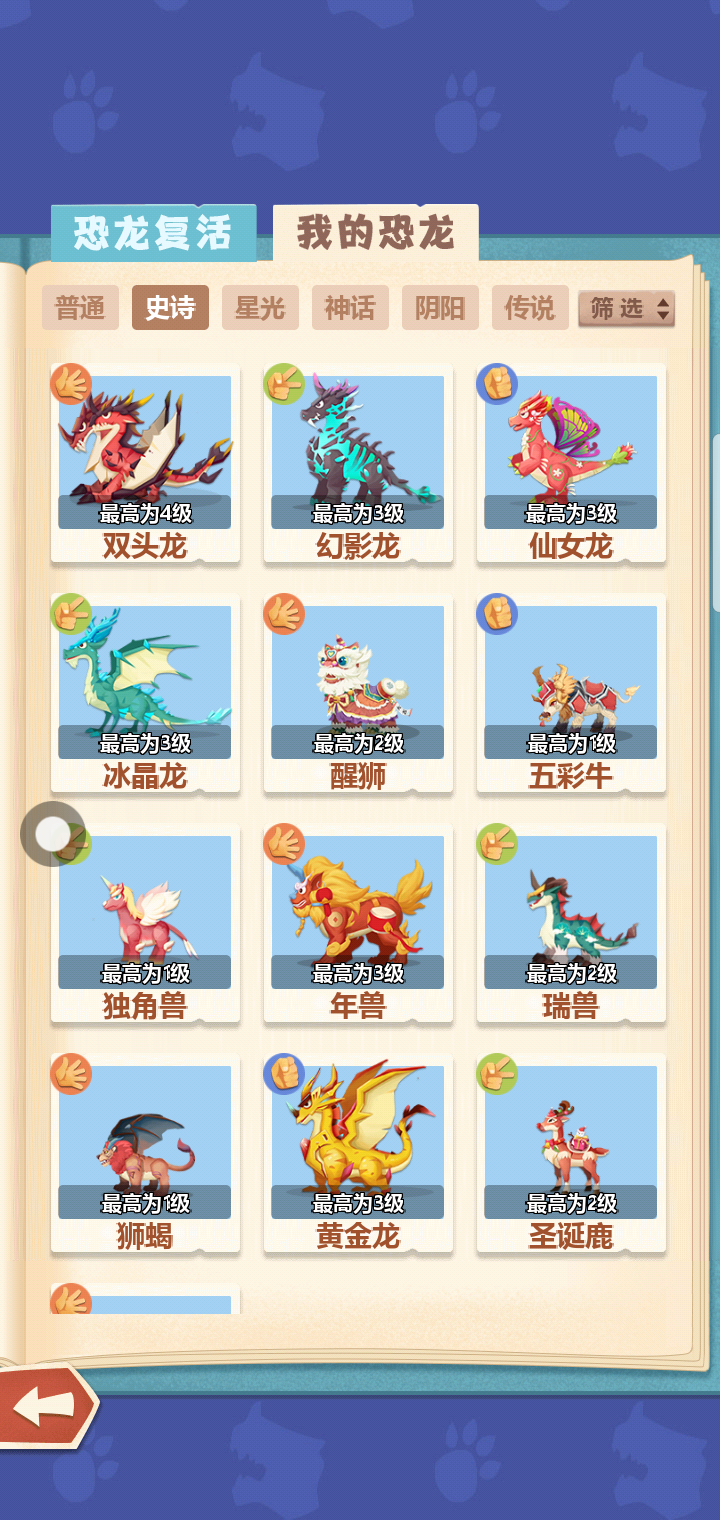This screenshot has height=1520, width=720.
Task: Select the 我的恐龙 tab
Action: tap(376, 233)
